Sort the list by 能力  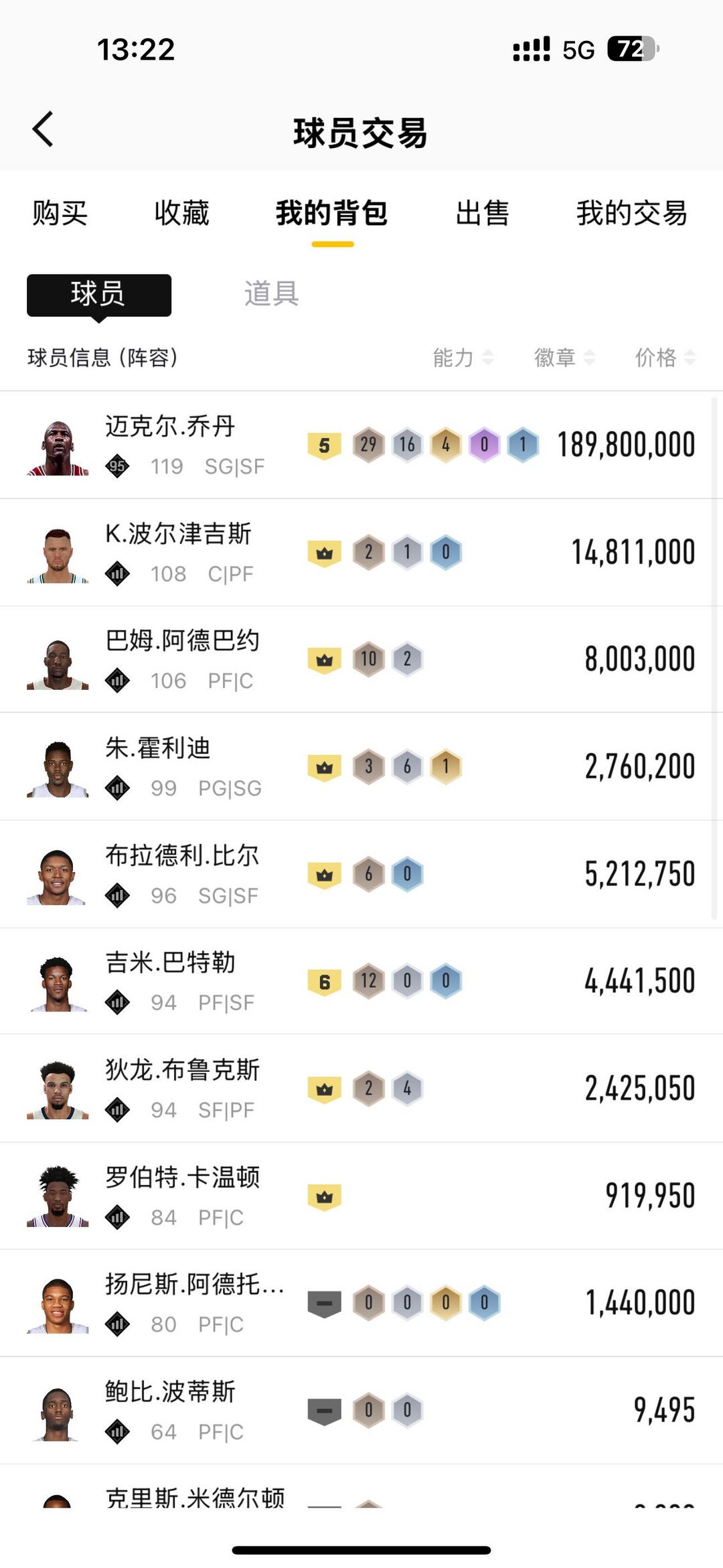pos(463,358)
